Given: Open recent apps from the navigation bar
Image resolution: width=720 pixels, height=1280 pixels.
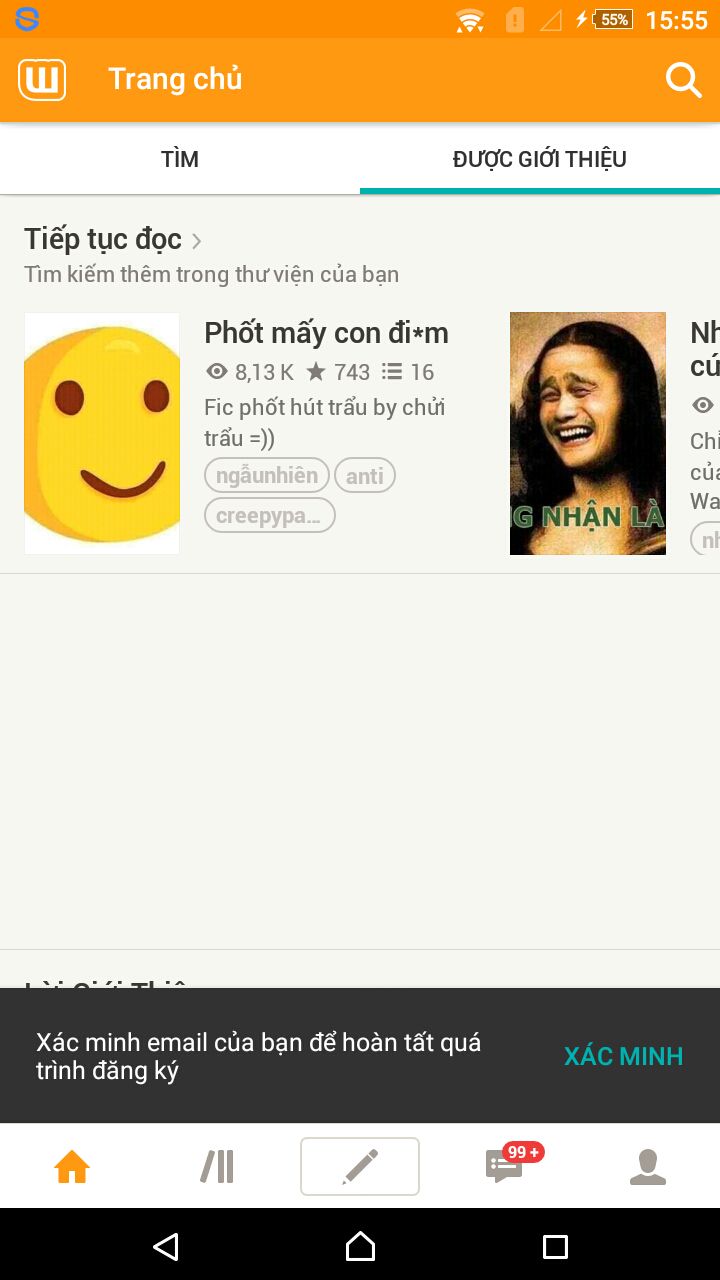Looking at the screenshot, I should 555,1246.
